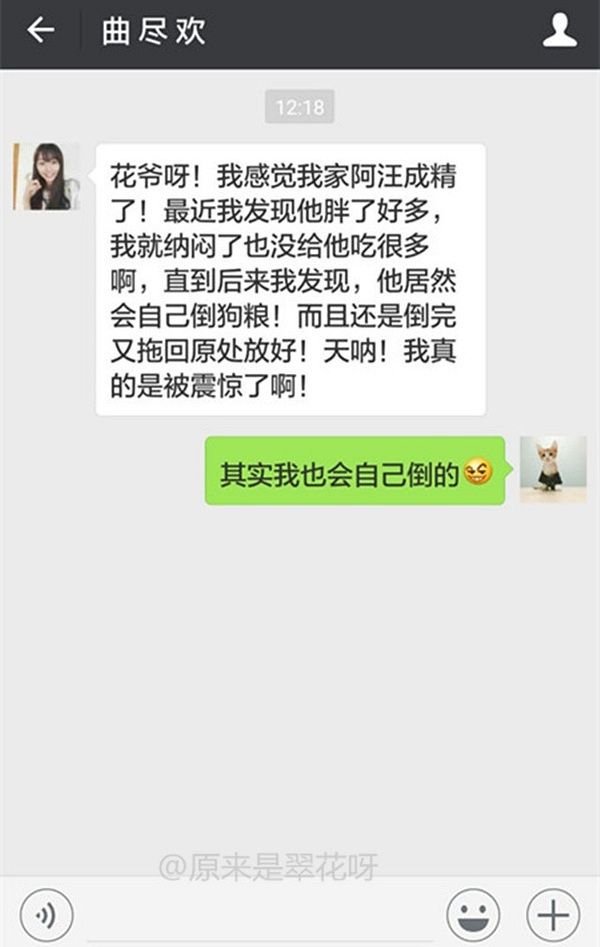Screen dimensions: 600x947
Task: Open my own cat avatar profile
Action: (553, 469)
